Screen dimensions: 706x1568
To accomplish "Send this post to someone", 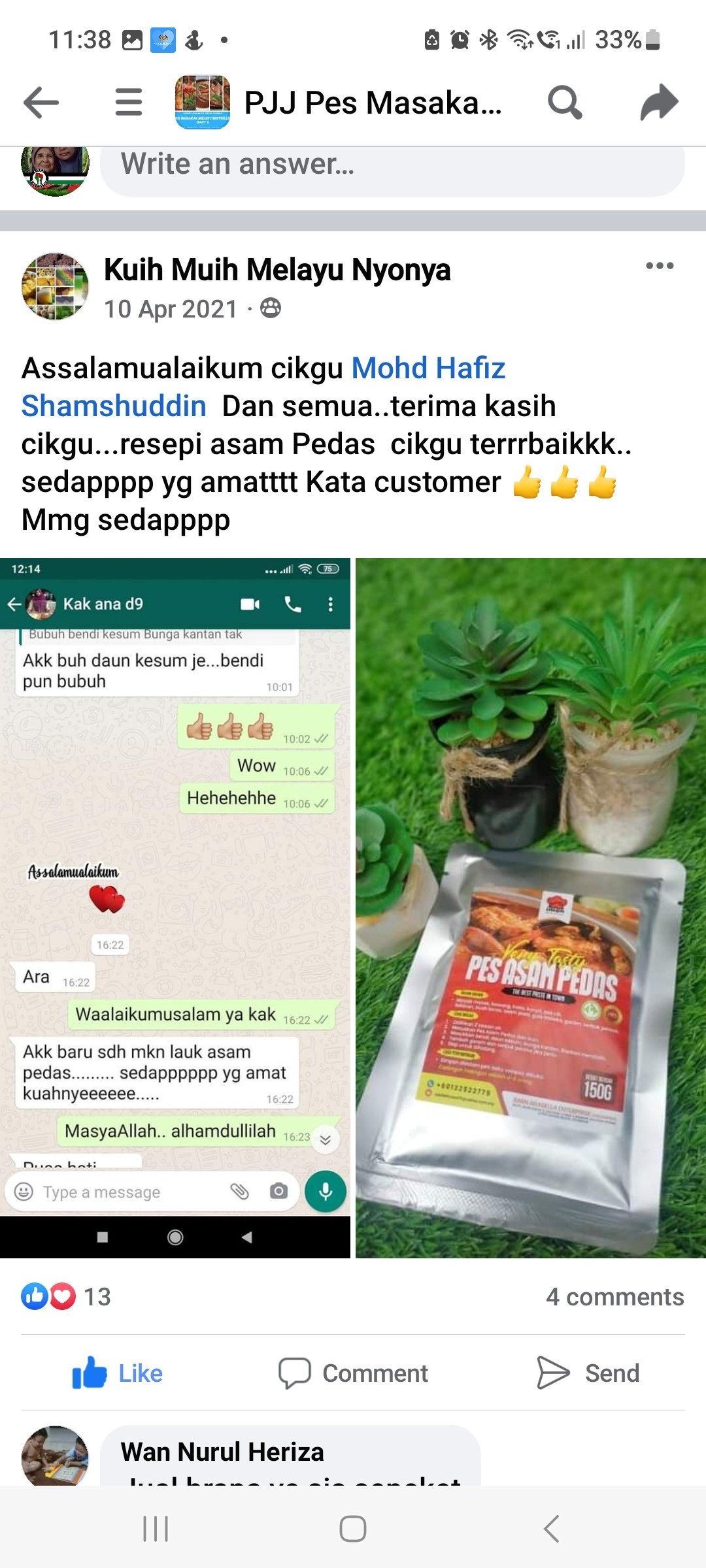I will coord(587,1373).
